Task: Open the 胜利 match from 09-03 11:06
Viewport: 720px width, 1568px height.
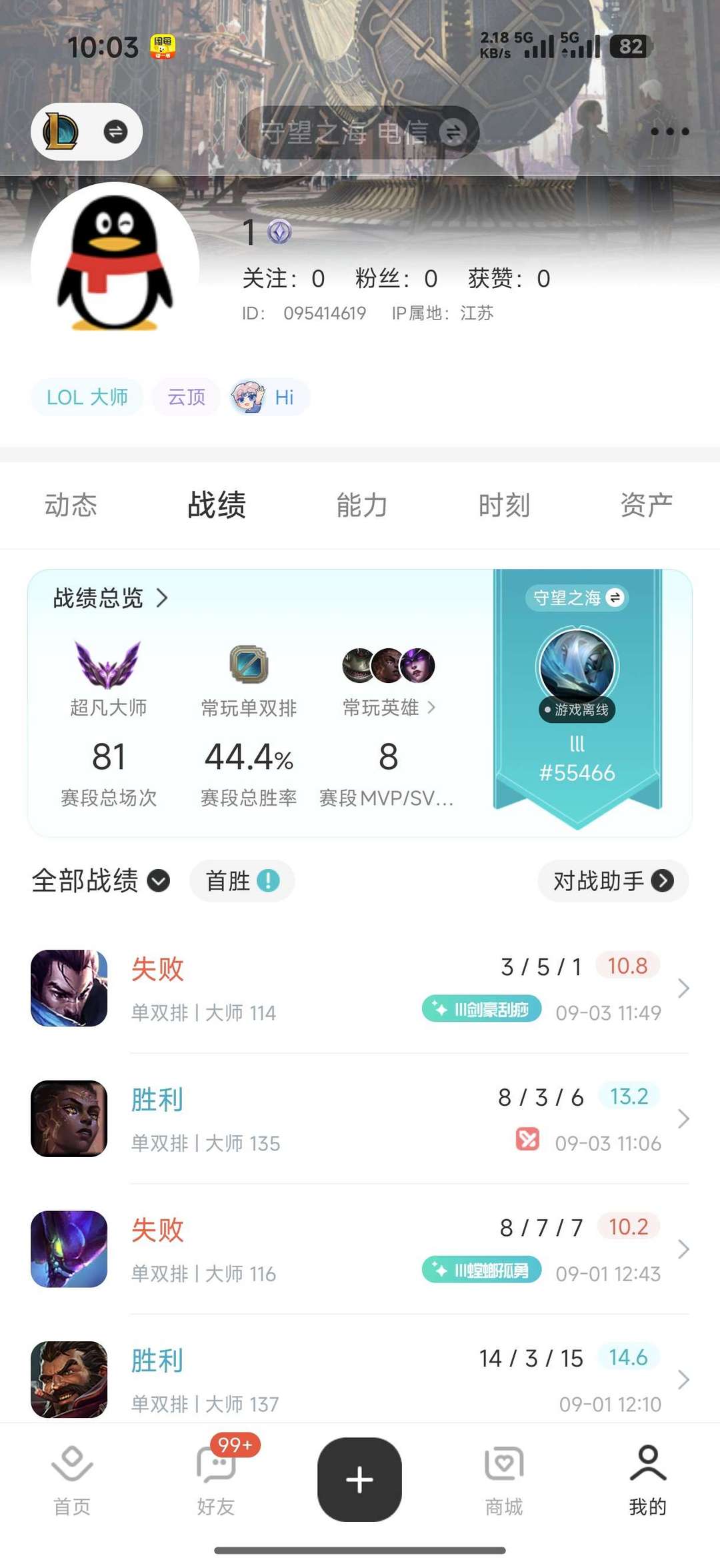Action: [360, 1118]
